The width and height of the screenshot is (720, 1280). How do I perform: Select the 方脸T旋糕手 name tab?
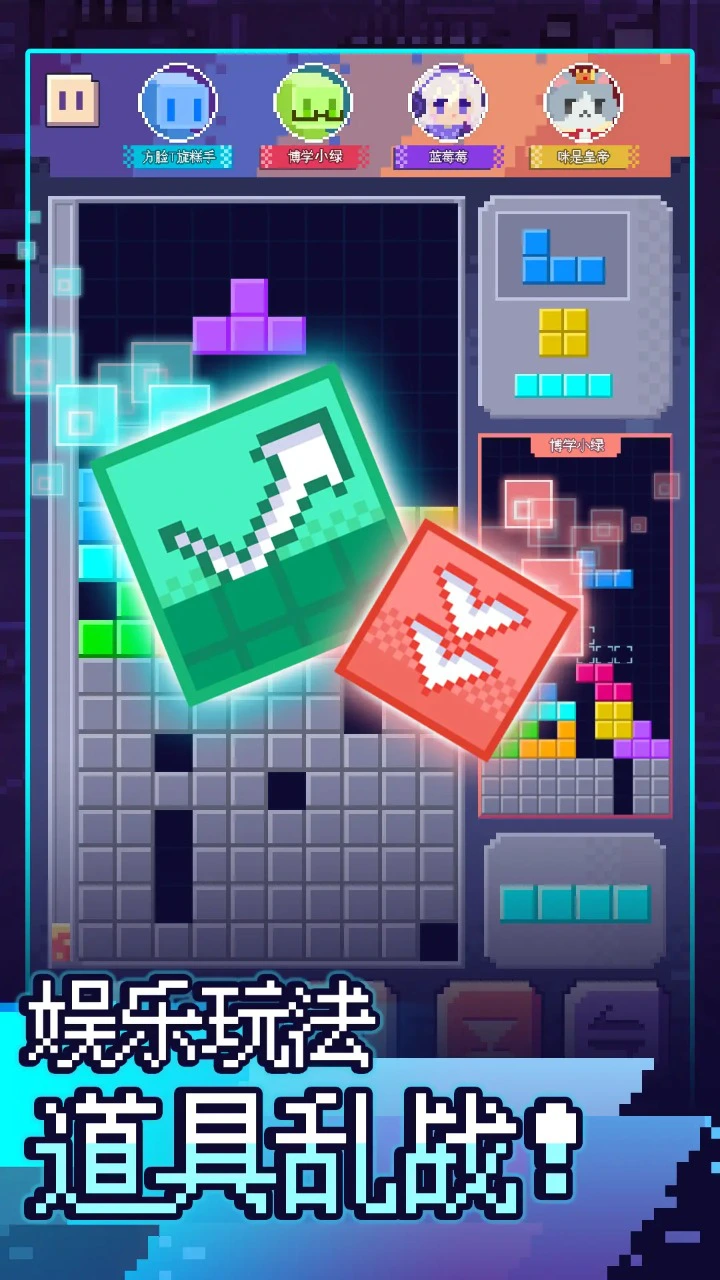coord(180,158)
